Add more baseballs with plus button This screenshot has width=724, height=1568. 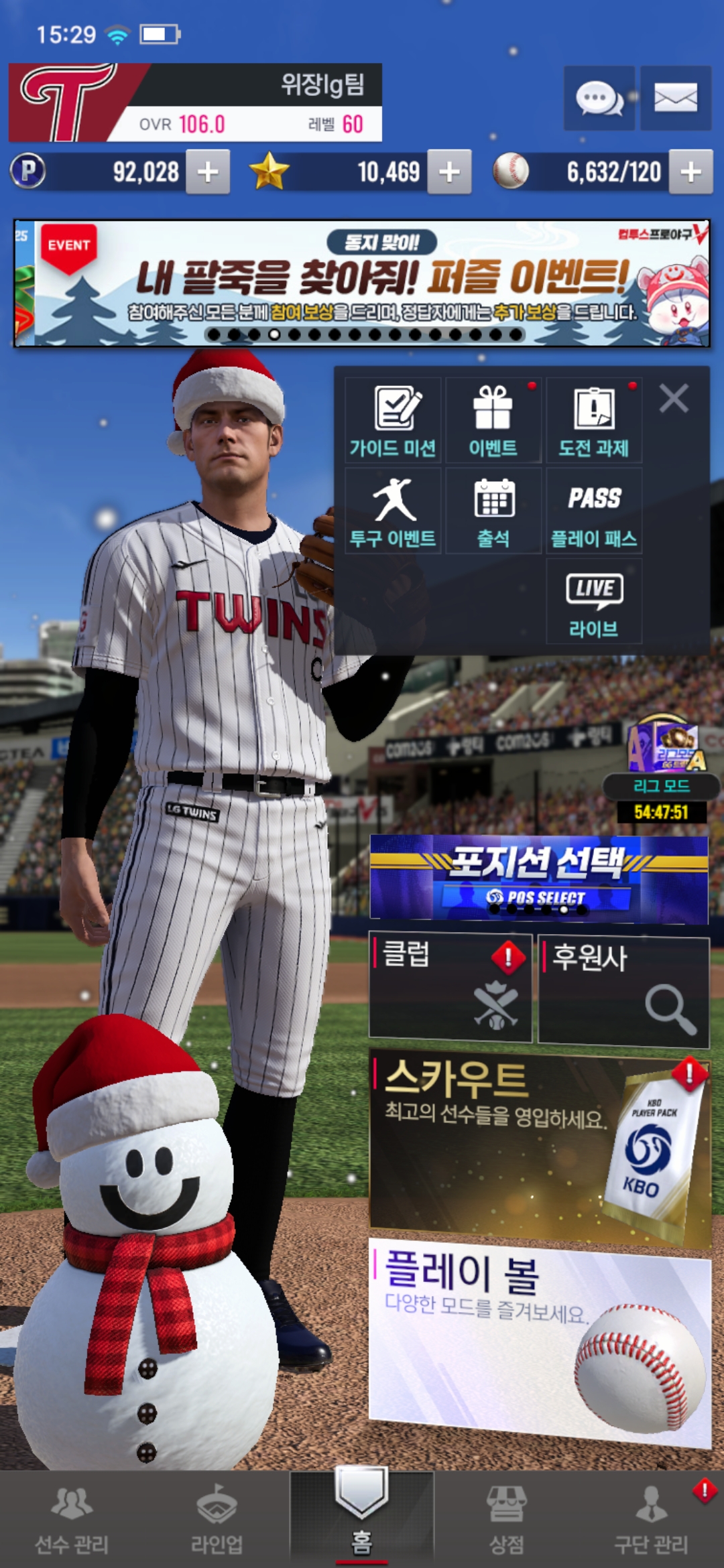point(691,172)
